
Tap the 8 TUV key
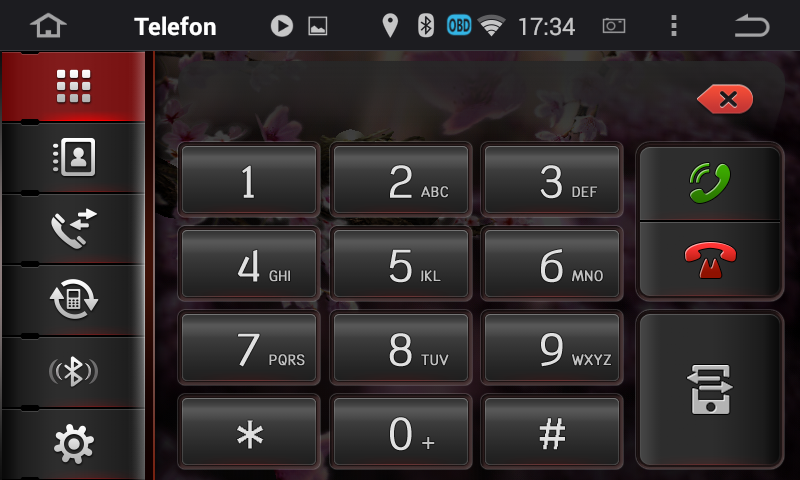pyautogui.click(x=401, y=349)
